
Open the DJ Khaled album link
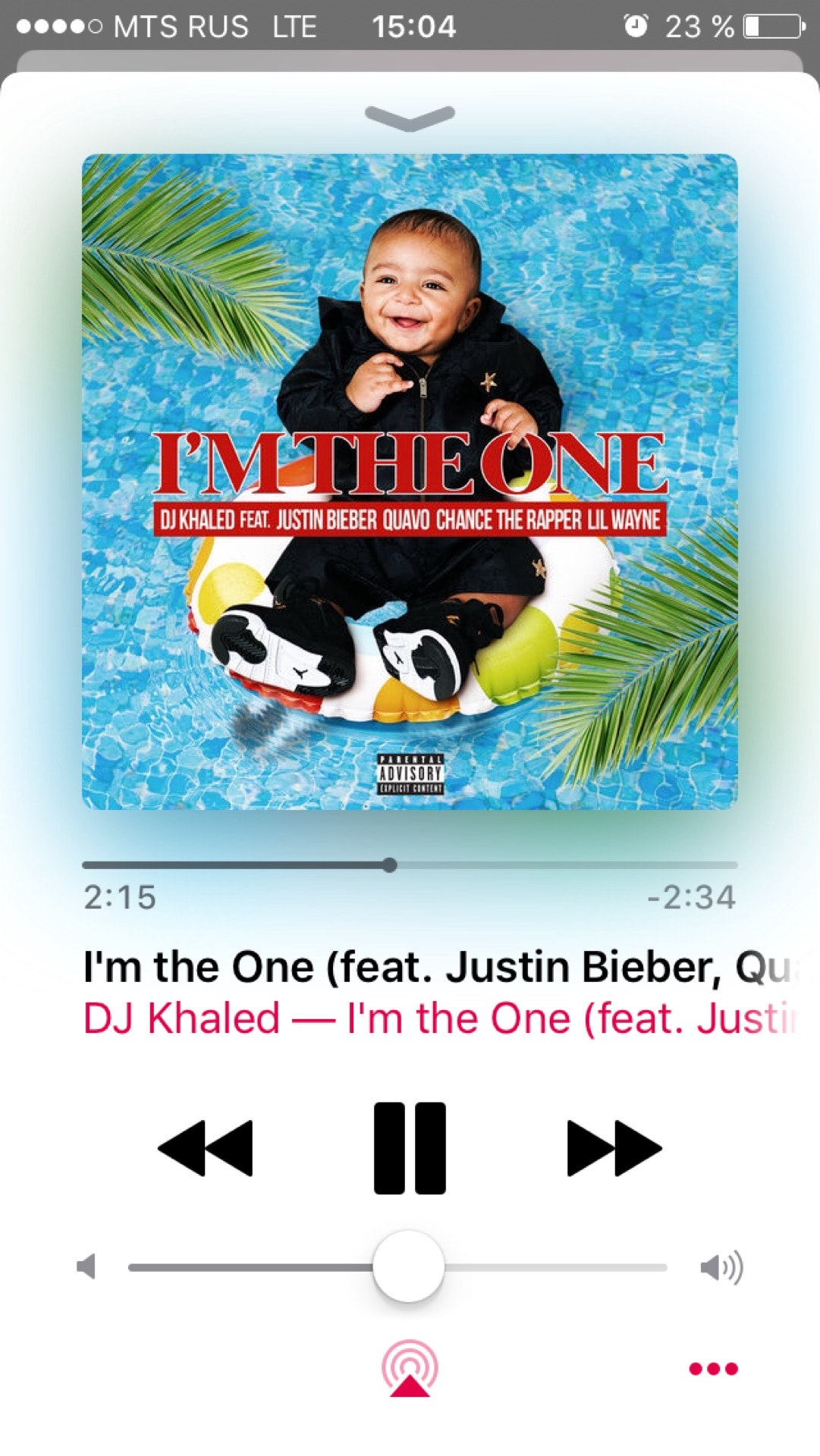[438, 1018]
